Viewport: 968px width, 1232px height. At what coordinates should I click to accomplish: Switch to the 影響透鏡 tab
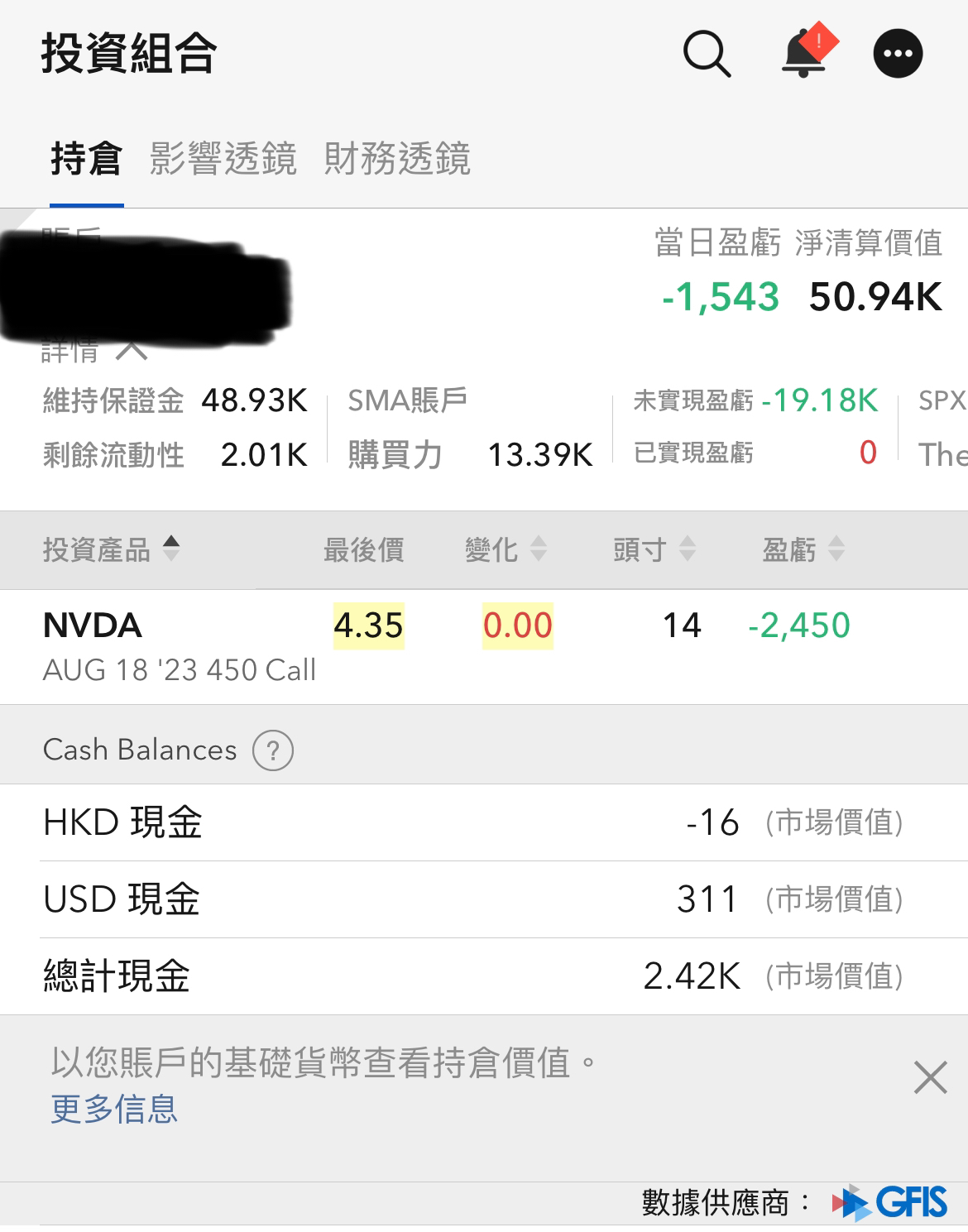223,161
